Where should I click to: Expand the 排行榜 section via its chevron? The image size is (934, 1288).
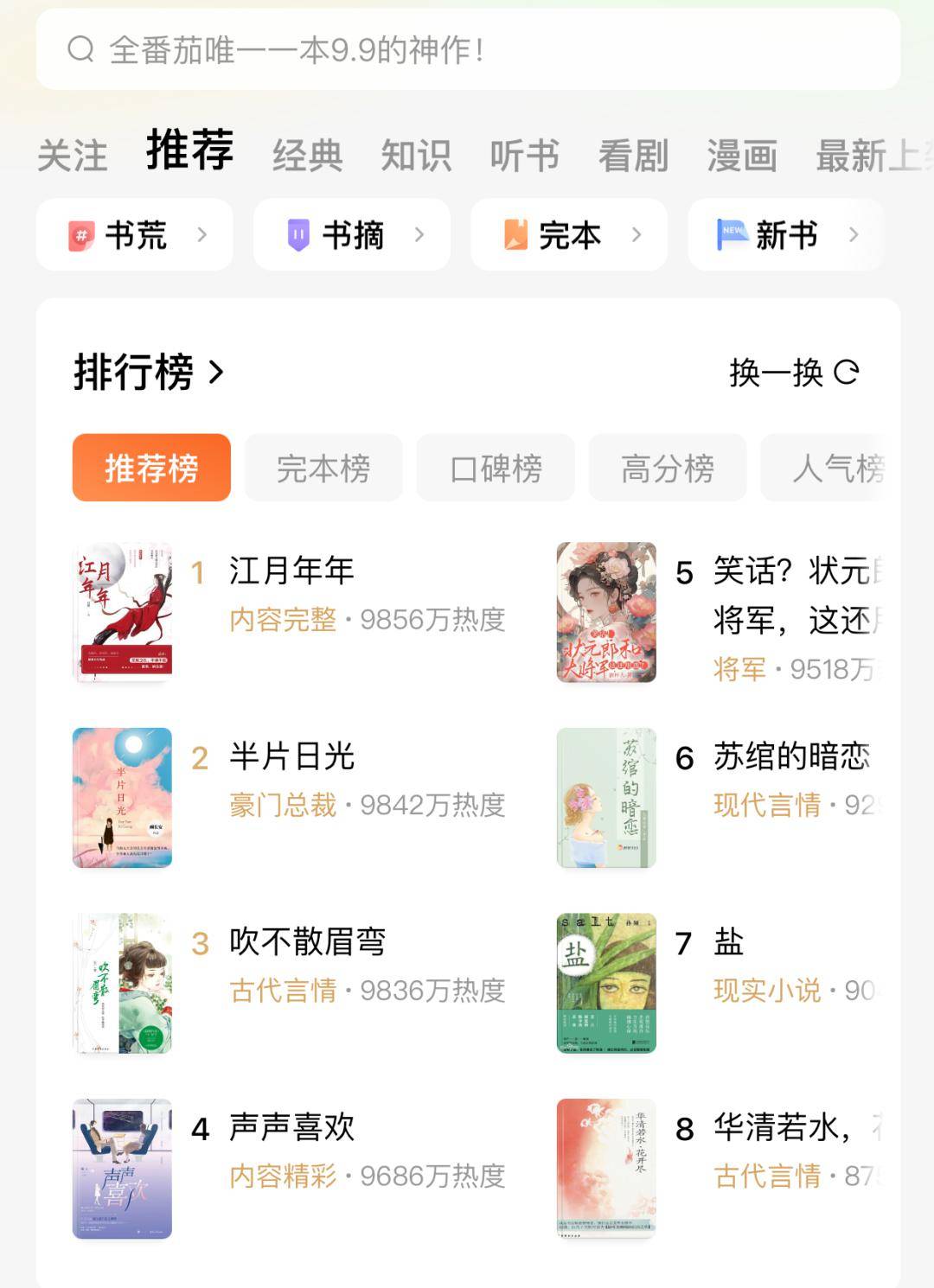217,373
